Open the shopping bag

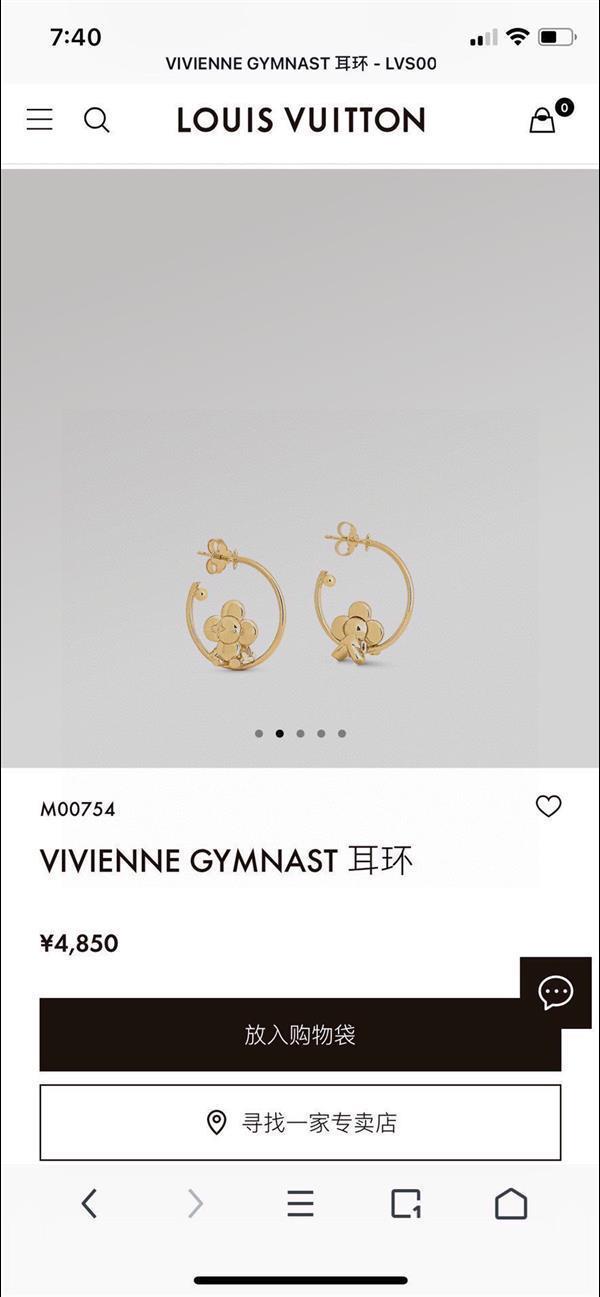tap(543, 120)
